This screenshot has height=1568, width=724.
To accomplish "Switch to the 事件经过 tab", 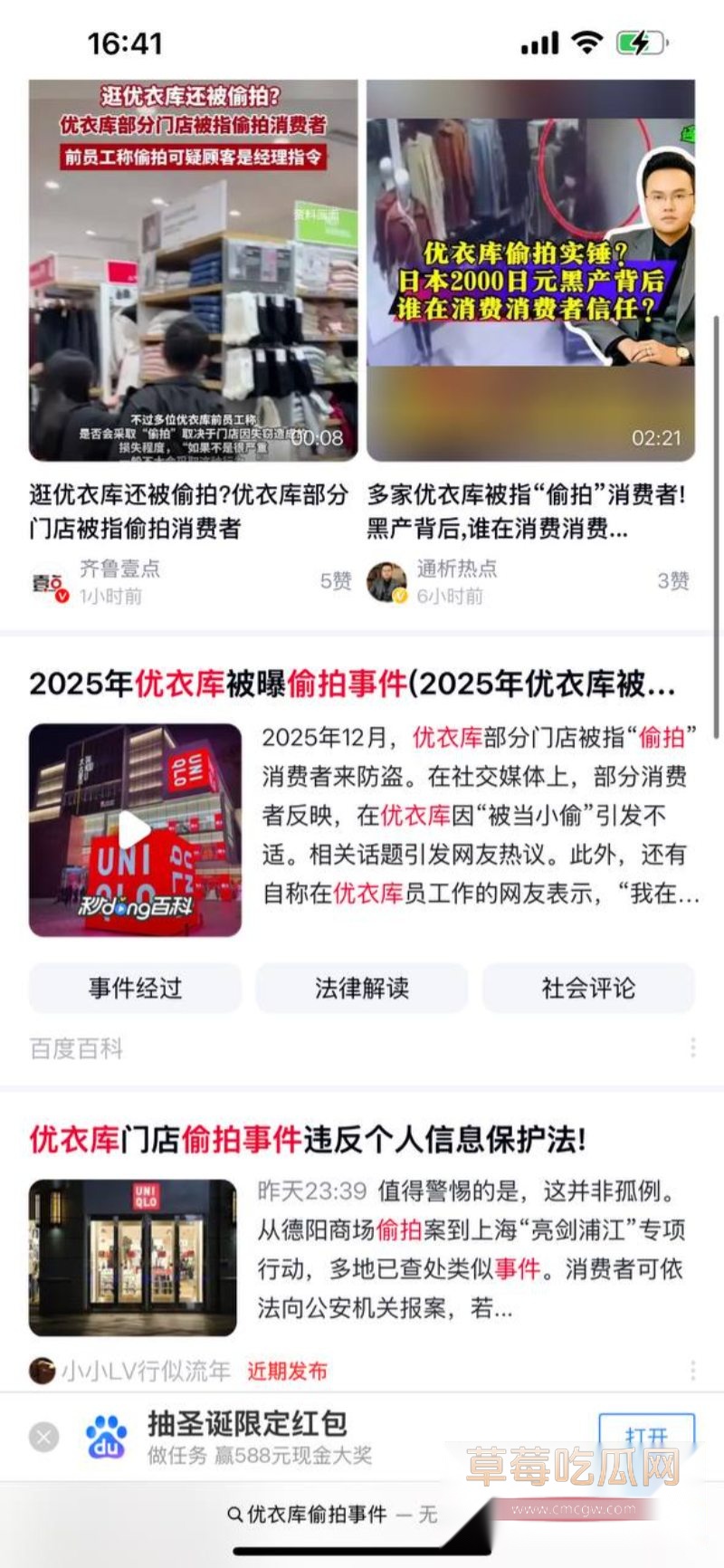I will coord(134,989).
